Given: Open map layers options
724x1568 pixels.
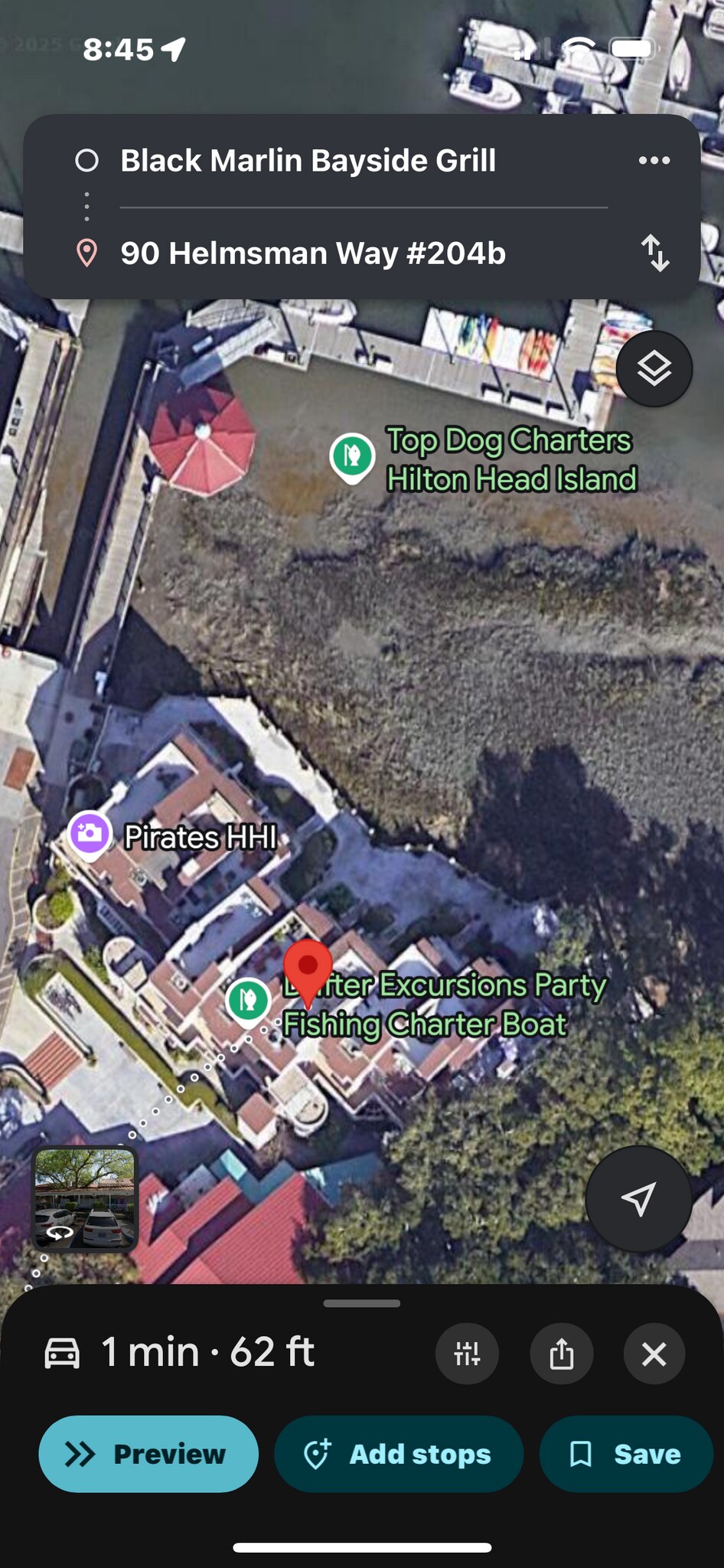Looking at the screenshot, I should [654, 369].
